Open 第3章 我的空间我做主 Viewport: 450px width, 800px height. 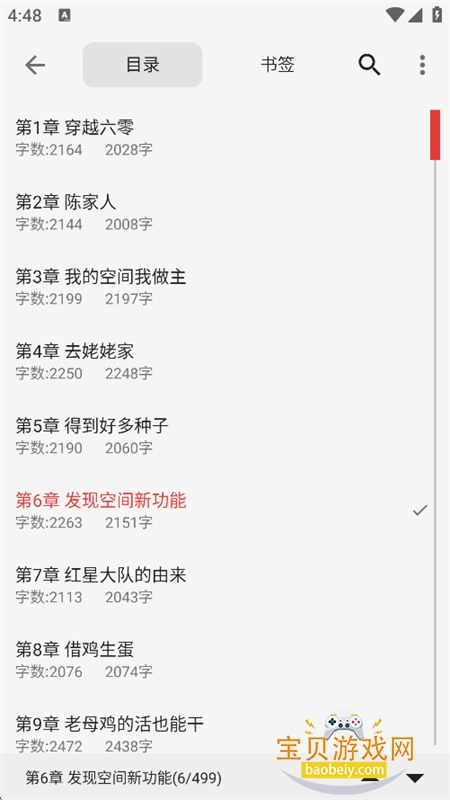tap(217, 286)
